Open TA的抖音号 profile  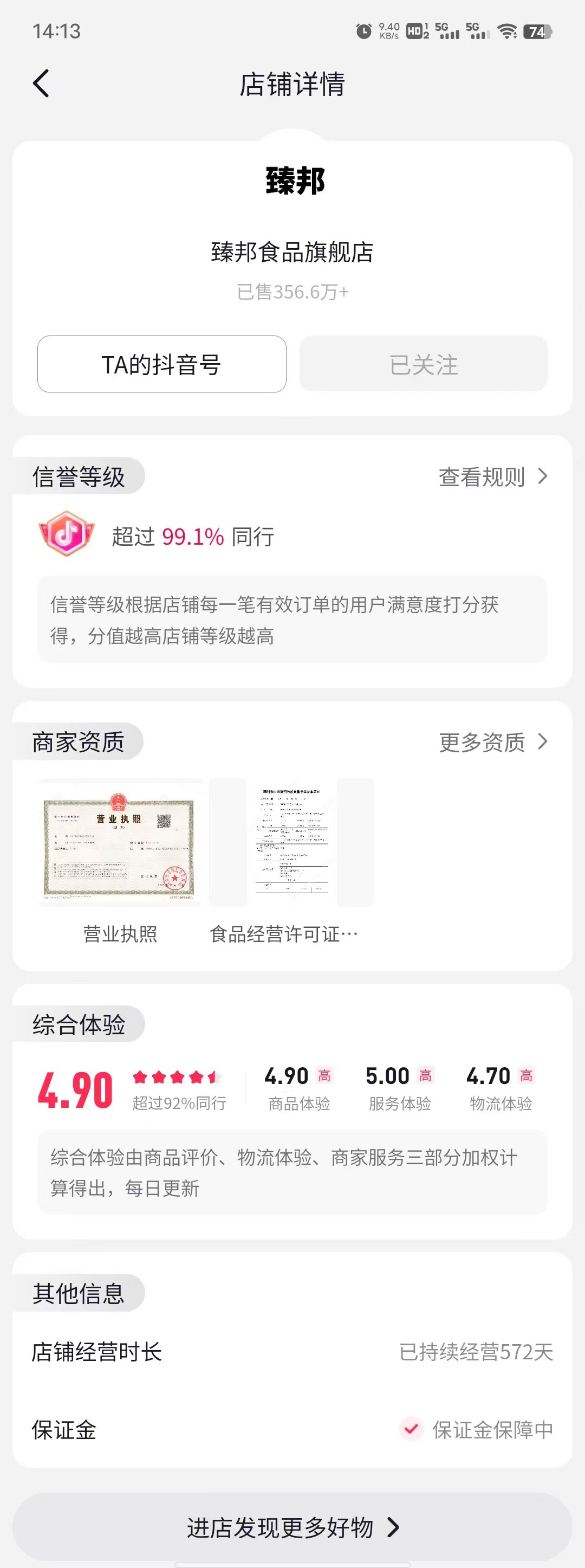[162, 364]
